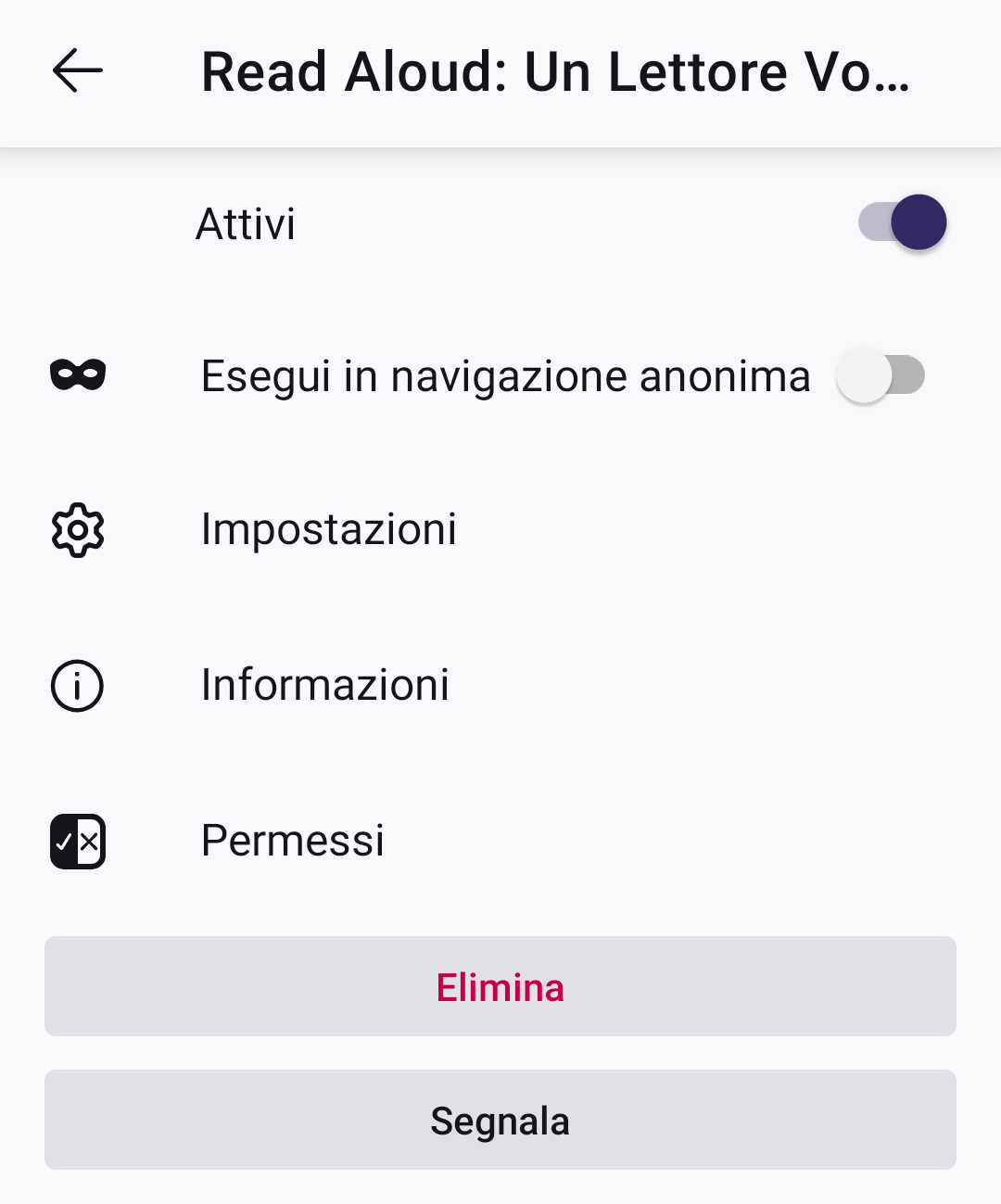1001x1204 pixels.
Task: Open the Informazioni list item
Action: [x=324, y=686]
